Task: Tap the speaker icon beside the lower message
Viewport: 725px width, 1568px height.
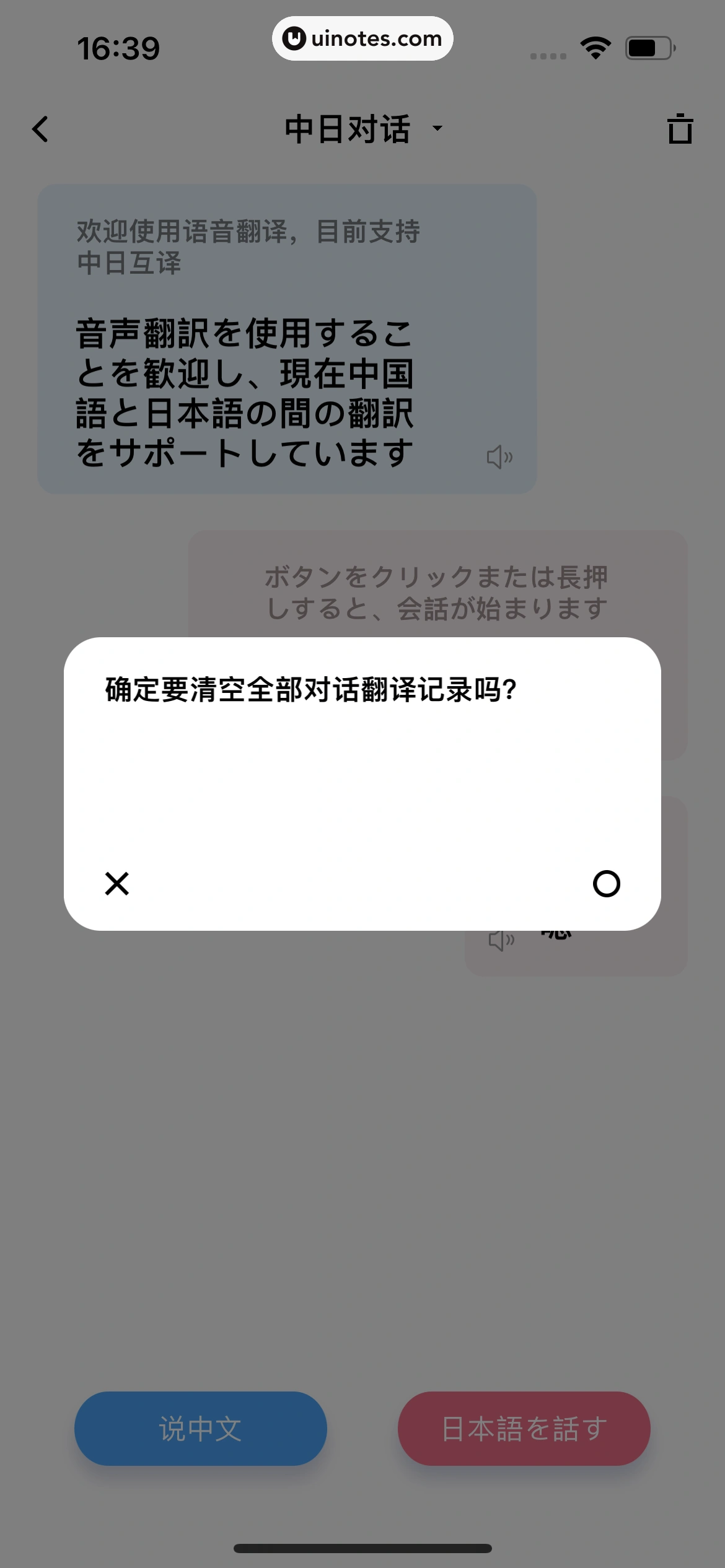Action: [x=501, y=939]
